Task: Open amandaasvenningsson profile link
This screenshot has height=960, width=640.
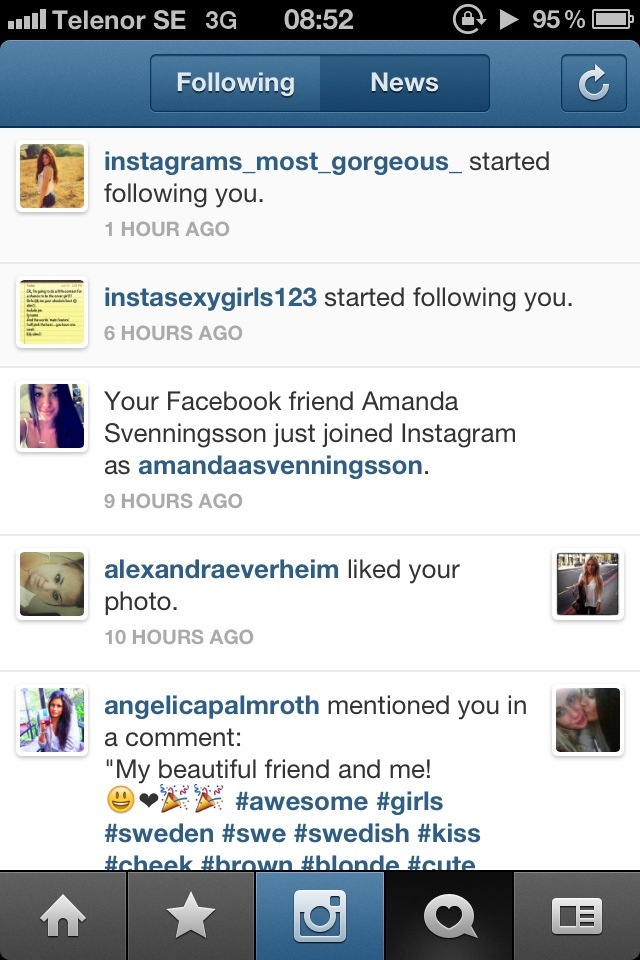Action: coord(280,466)
